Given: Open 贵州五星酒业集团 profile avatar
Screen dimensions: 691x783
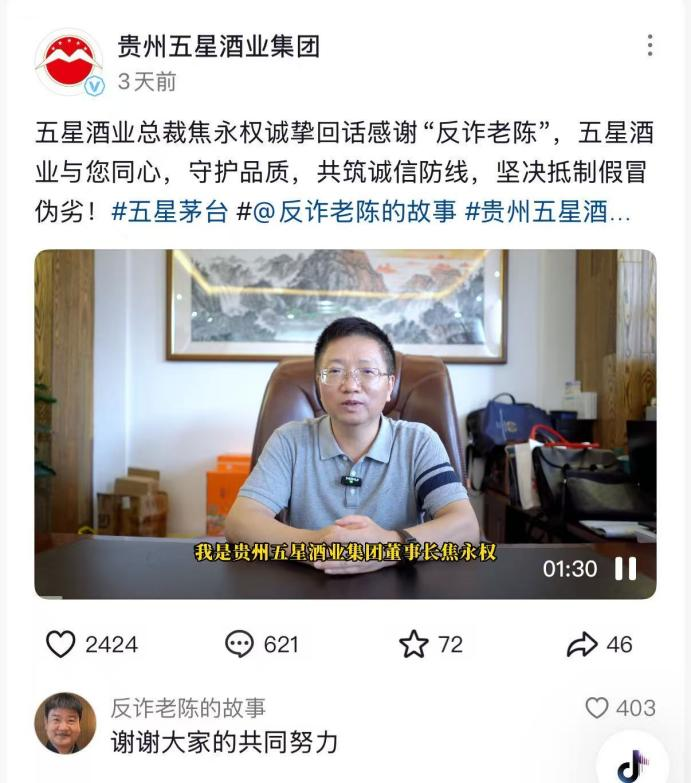Looking at the screenshot, I should tap(69, 62).
